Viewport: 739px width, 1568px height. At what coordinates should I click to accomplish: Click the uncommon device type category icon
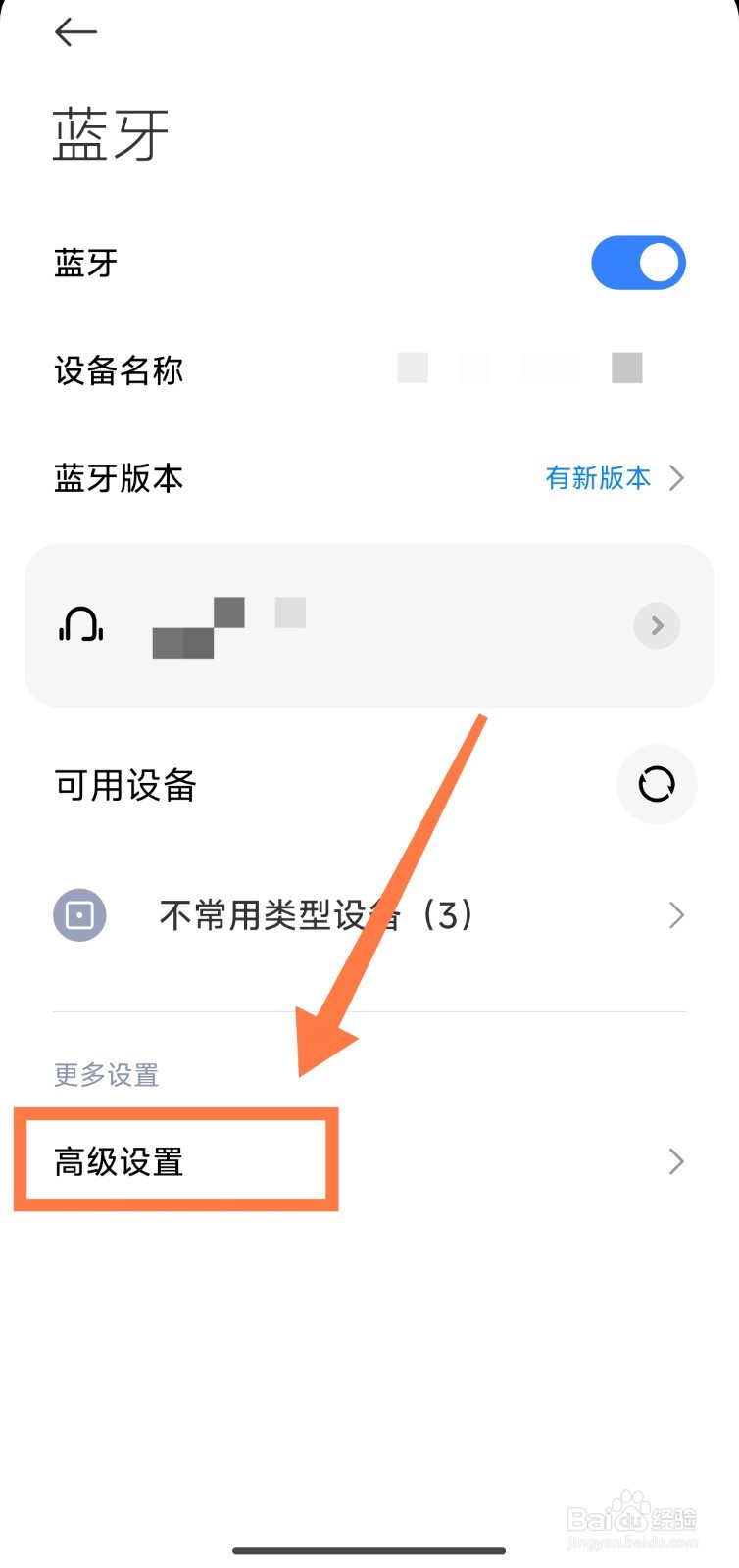pyautogui.click(x=79, y=914)
